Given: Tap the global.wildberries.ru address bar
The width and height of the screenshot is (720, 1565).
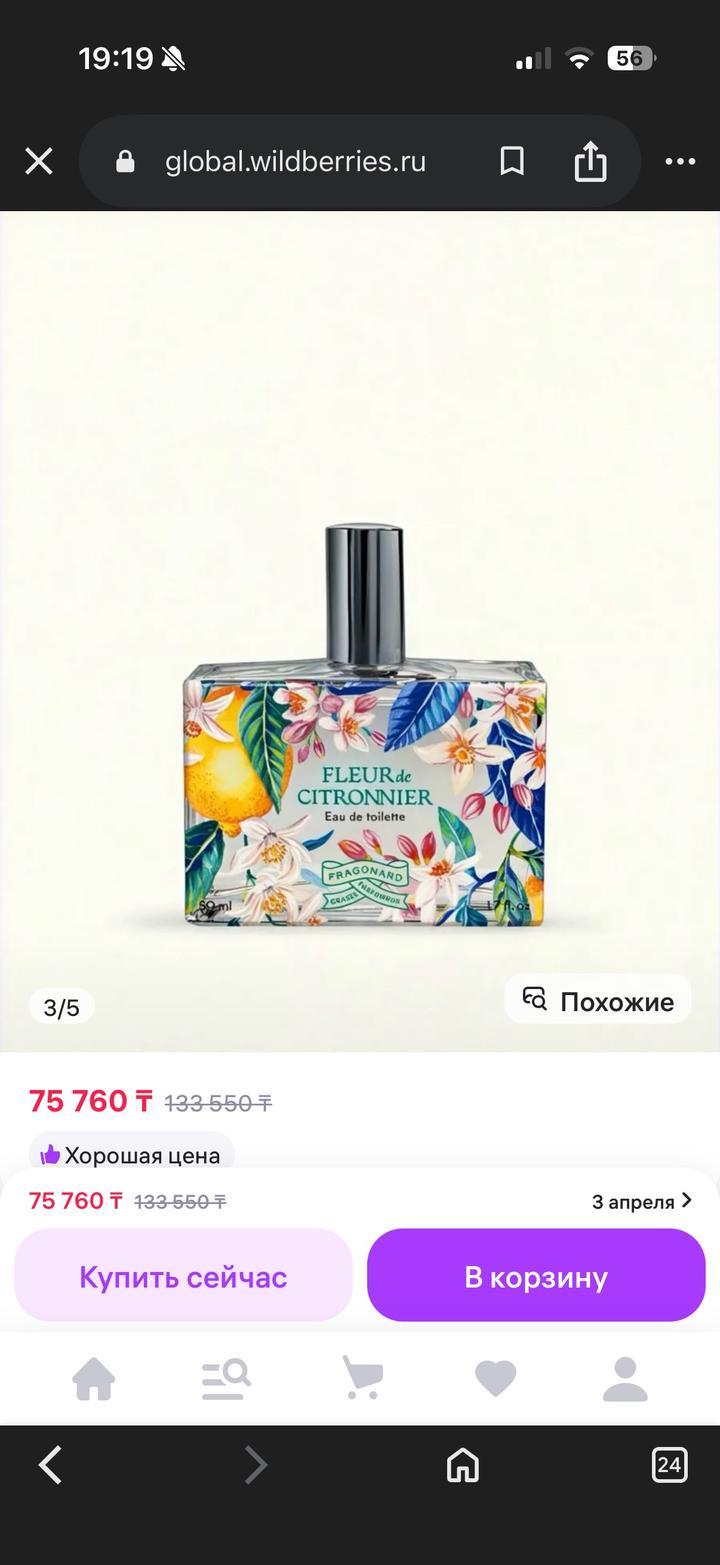Looking at the screenshot, I should pos(295,161).
